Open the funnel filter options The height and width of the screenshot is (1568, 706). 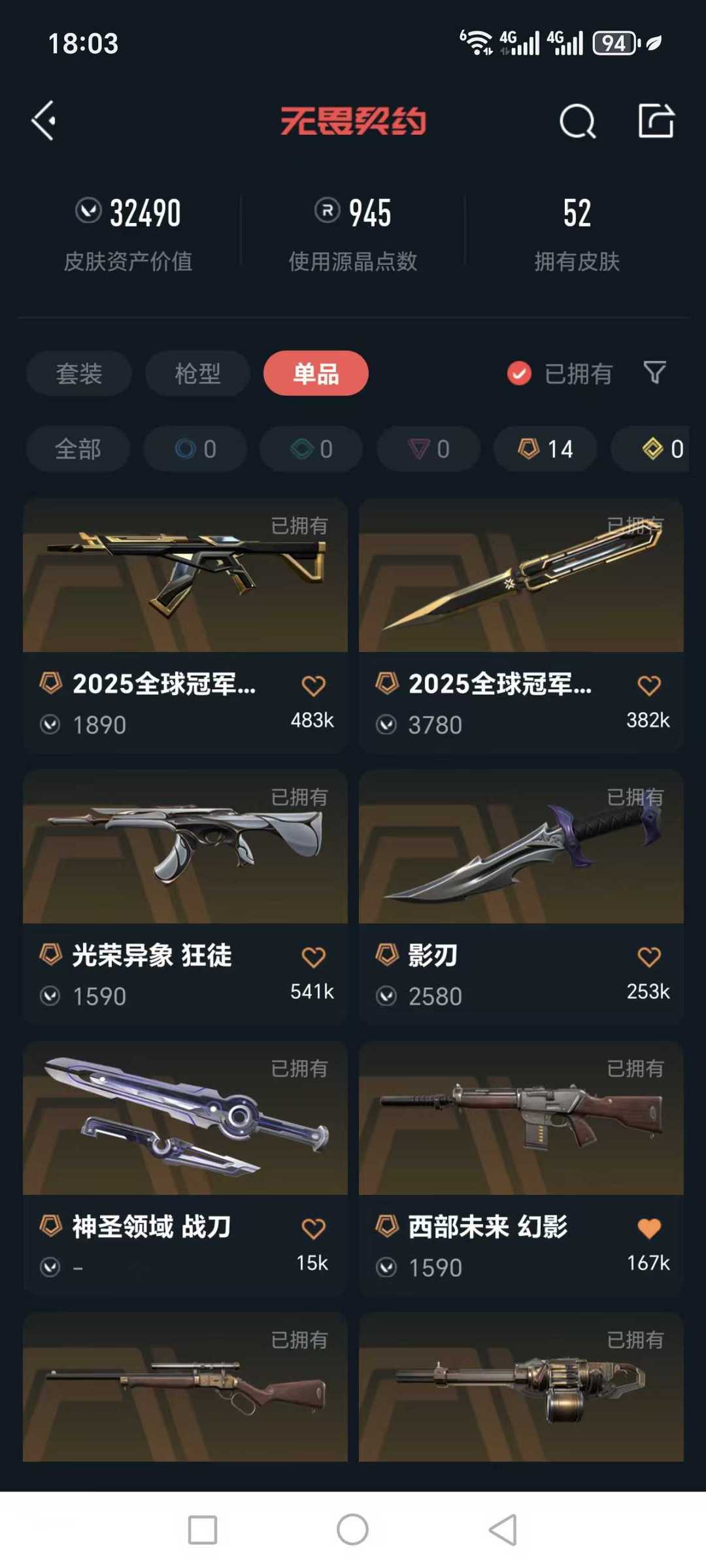tap(654, 373)
